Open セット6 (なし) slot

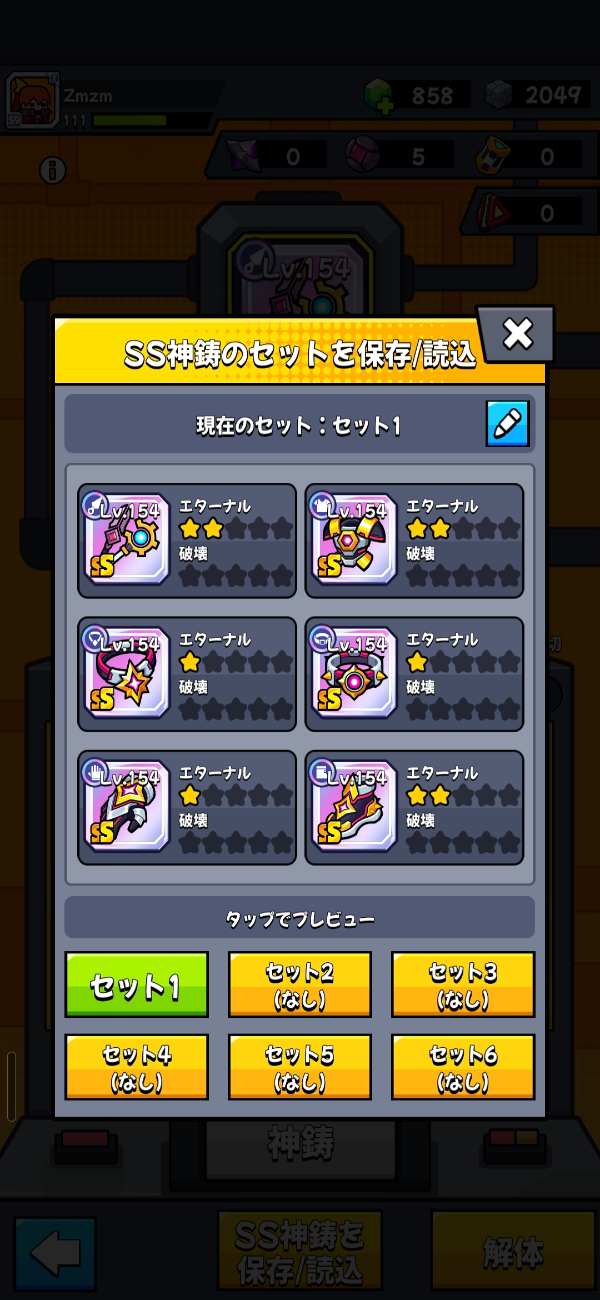coord(463,1067)
